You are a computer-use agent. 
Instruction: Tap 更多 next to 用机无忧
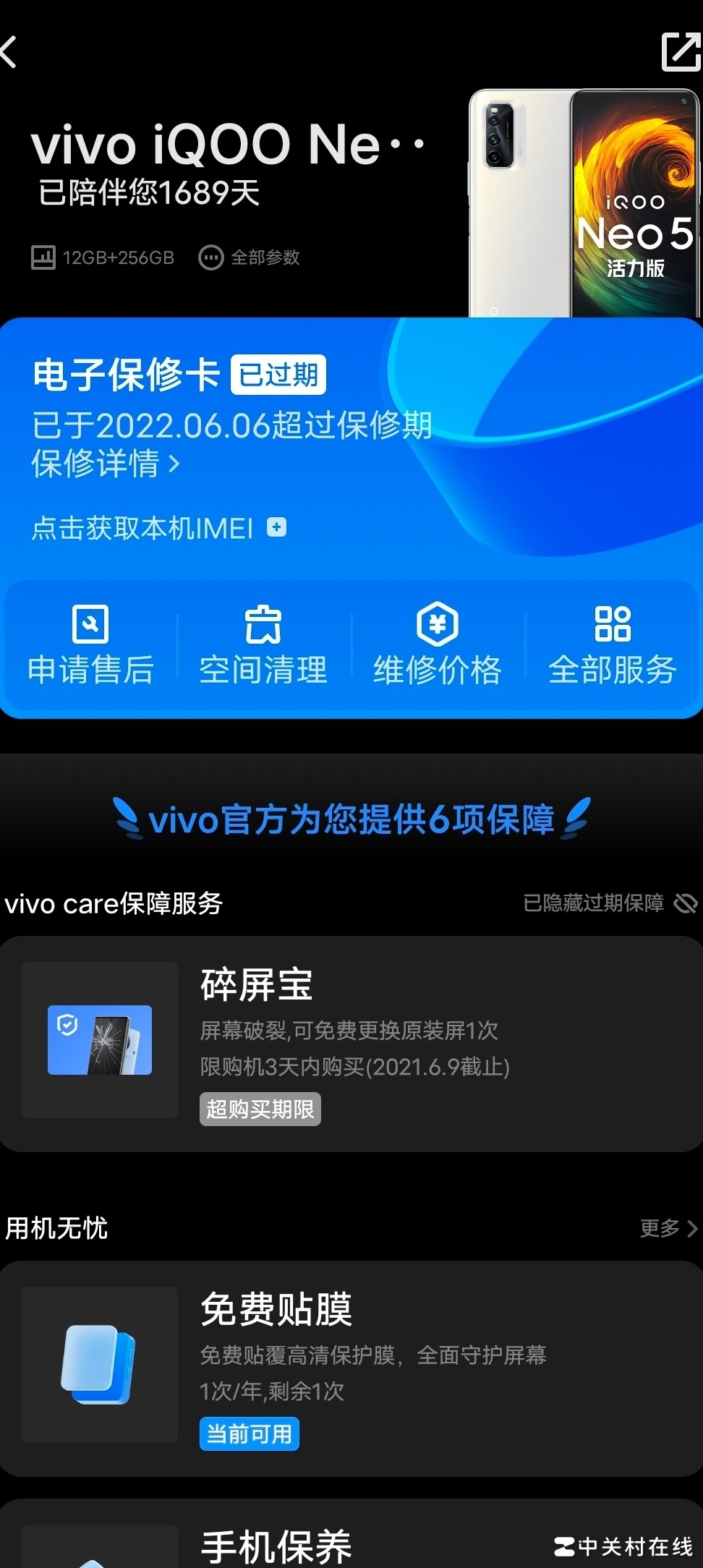tap(668, 1228)
